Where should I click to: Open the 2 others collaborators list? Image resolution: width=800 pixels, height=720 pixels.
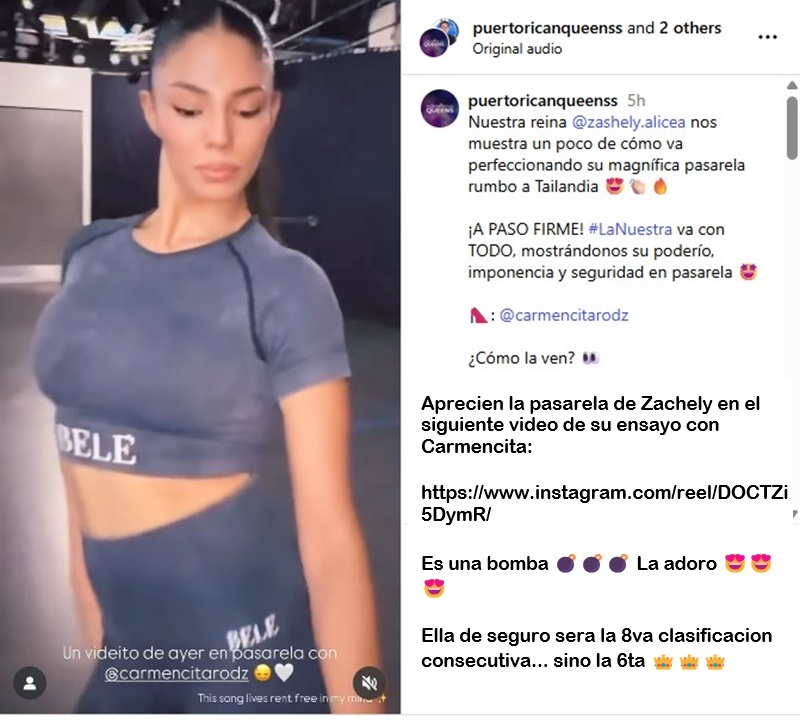pos(689,28)
